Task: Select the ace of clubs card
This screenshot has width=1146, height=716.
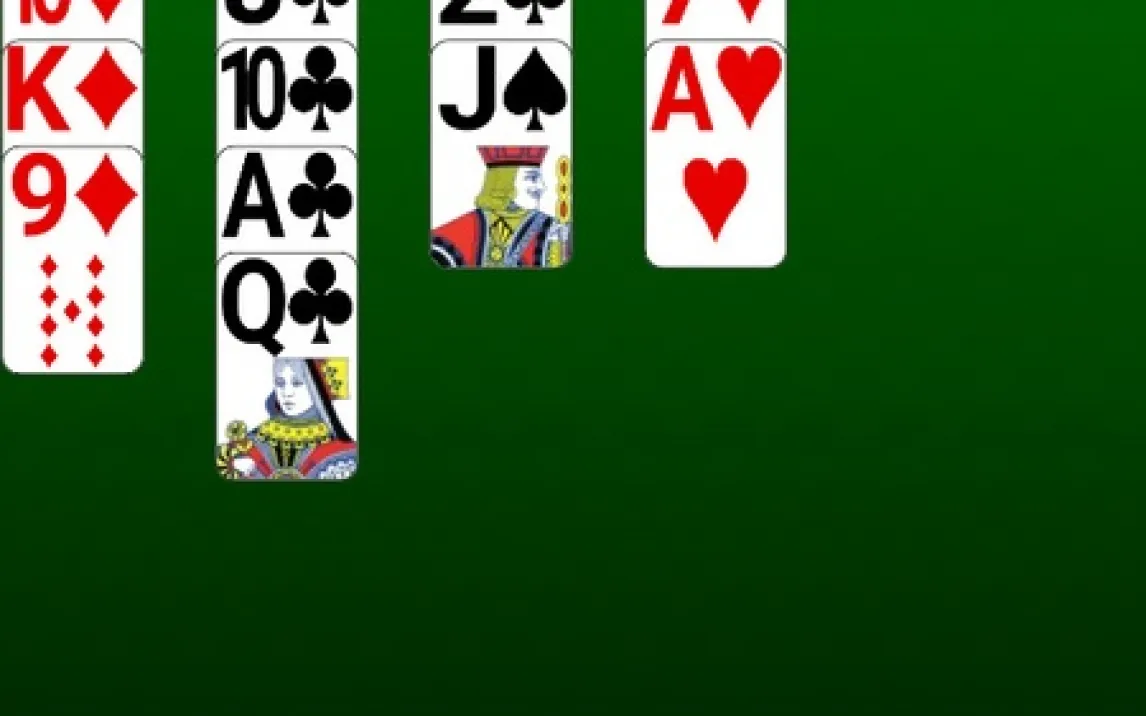Action: tap(287, 200)
